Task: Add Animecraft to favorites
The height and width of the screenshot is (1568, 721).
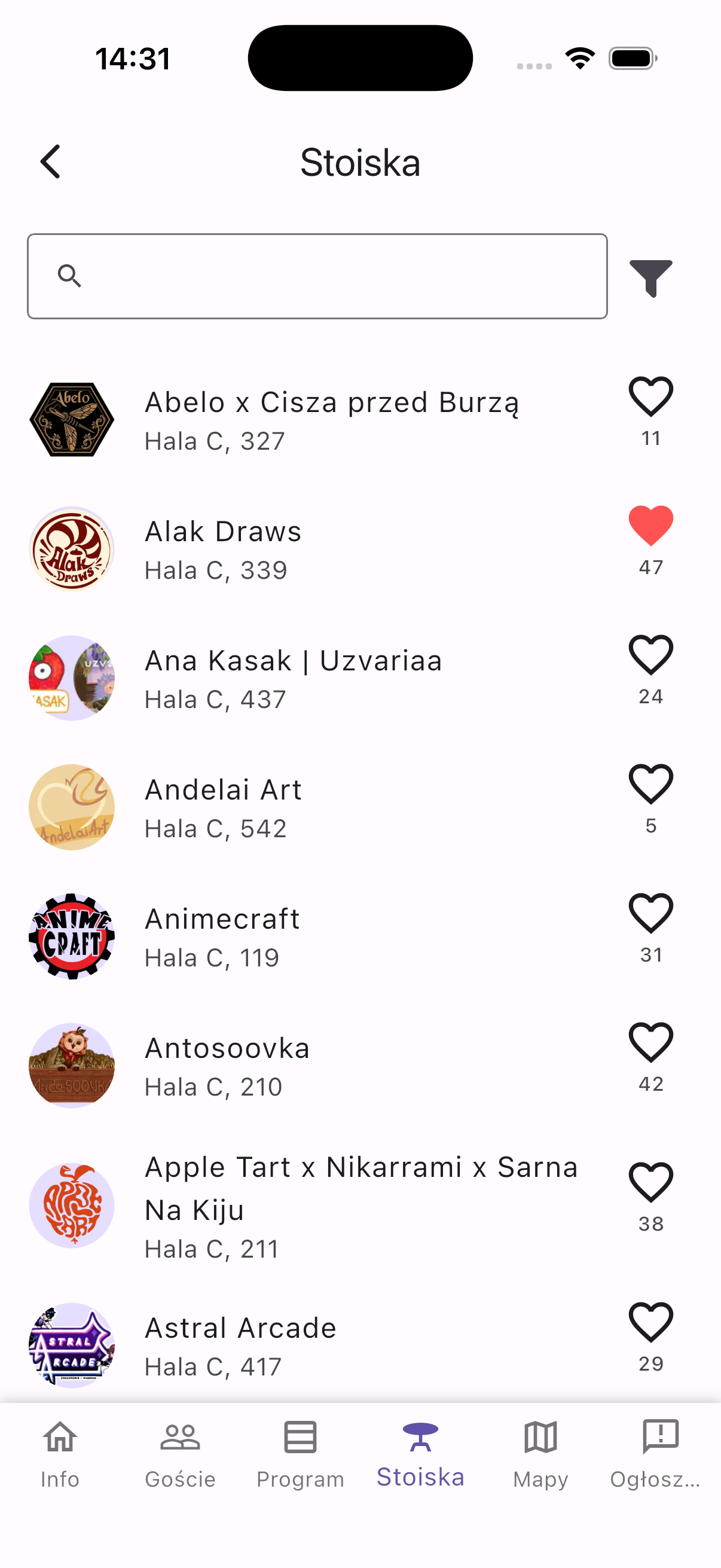Action: tap(650, 913)
